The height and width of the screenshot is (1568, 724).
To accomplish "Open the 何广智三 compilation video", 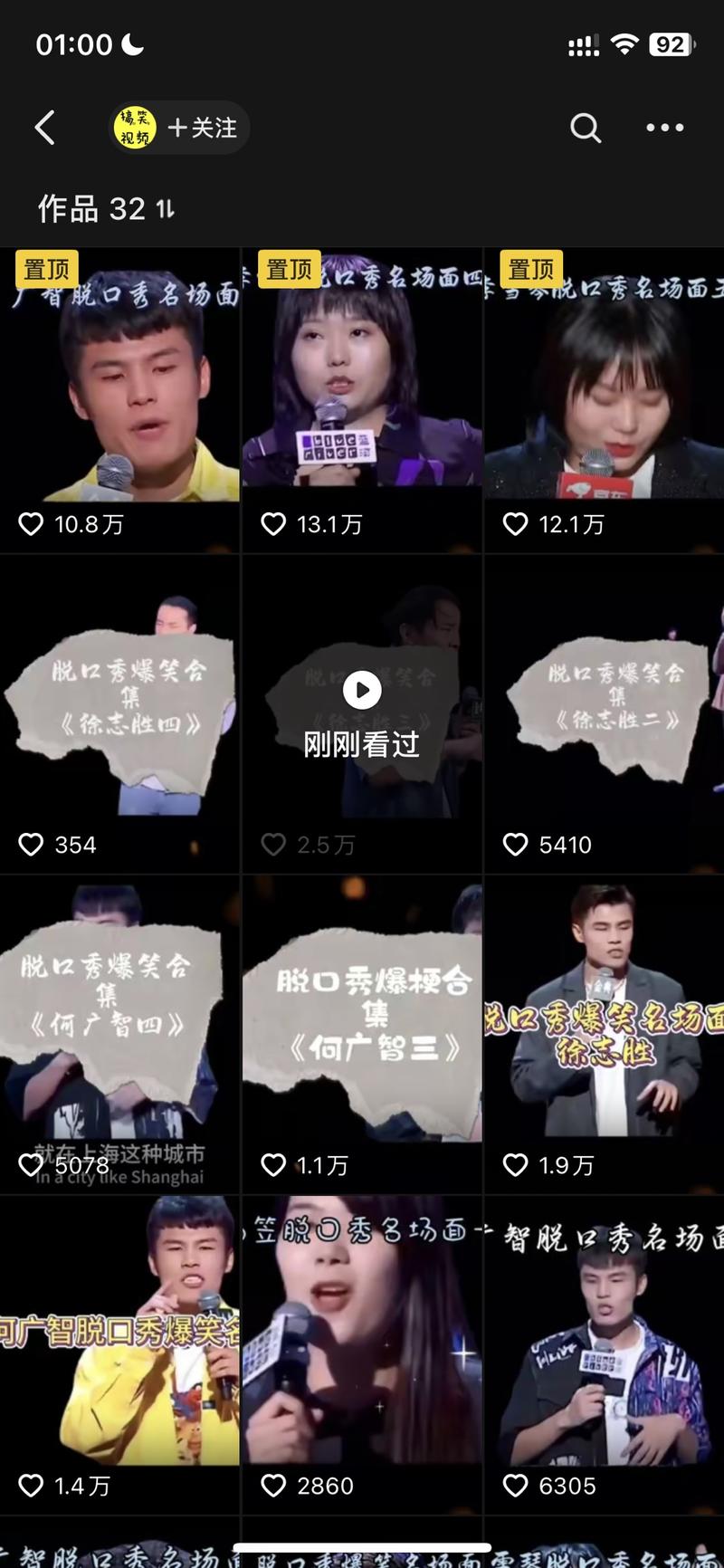I will click(362, 1032).
